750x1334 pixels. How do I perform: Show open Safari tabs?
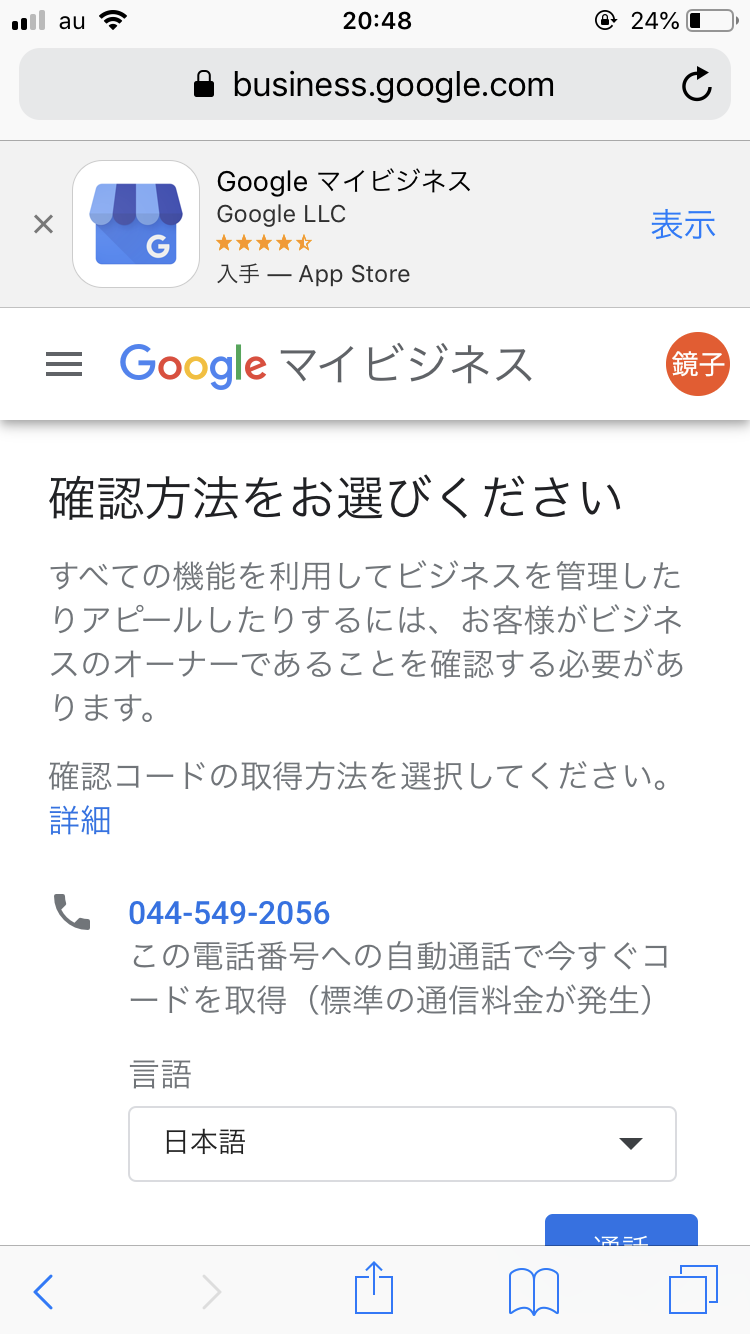click(693, 1290)
